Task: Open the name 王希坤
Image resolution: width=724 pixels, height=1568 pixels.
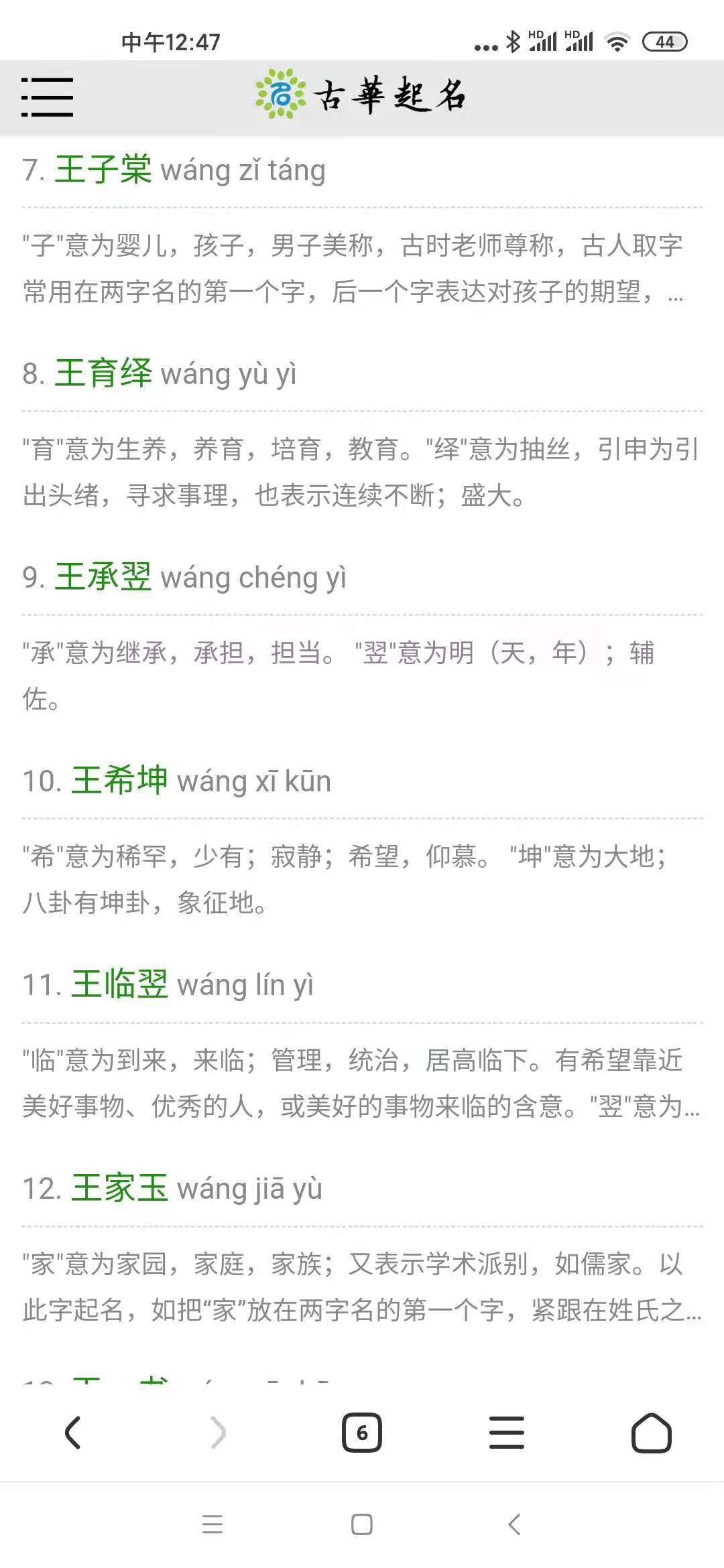Action: click(x=119, y=781)
